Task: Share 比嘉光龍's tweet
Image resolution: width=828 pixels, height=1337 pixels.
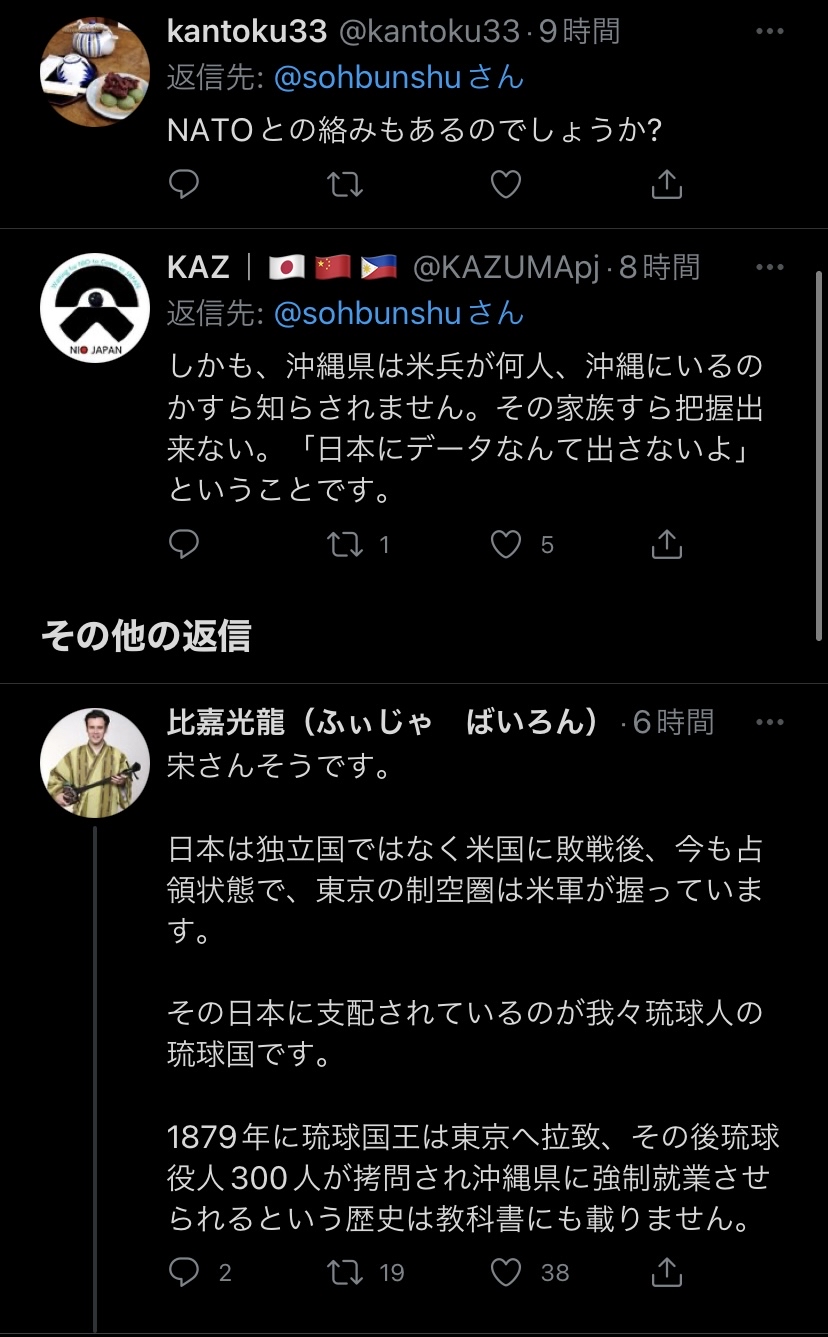Action: [667, 1271]
